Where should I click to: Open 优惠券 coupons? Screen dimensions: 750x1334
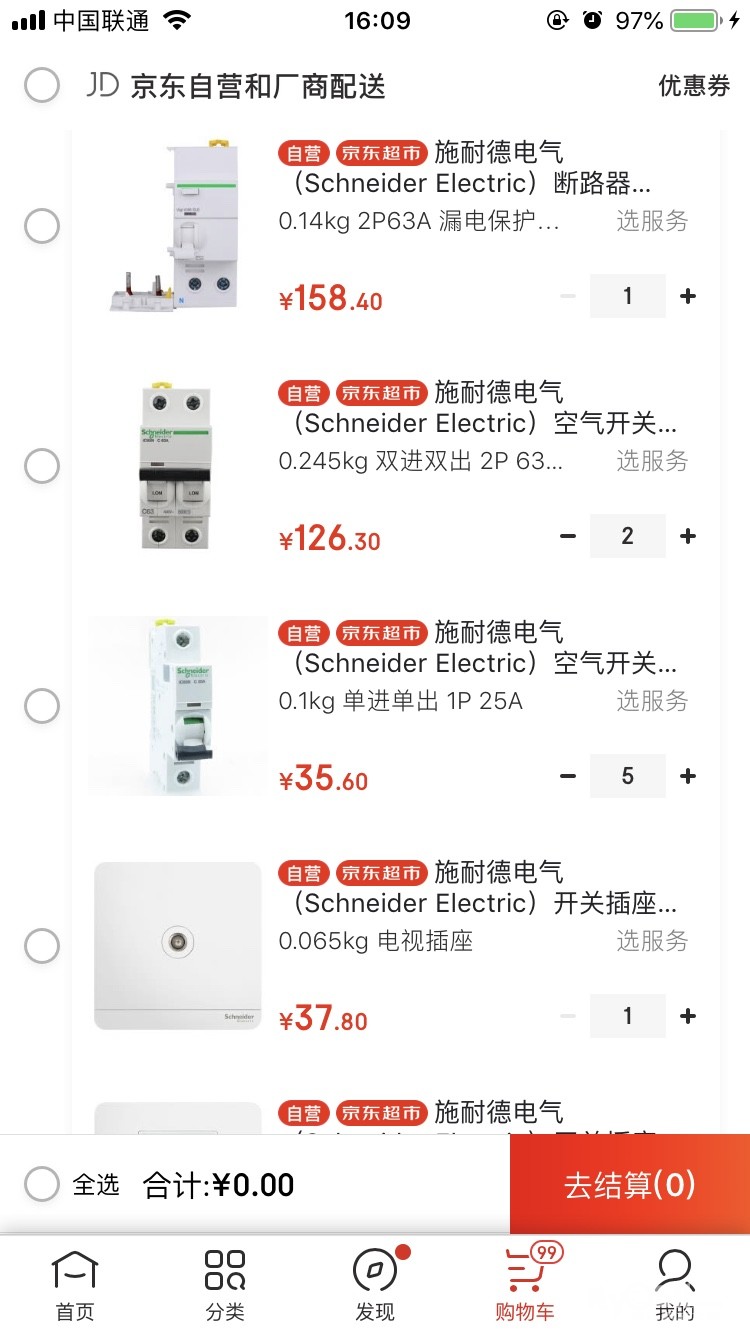coord(694,86)
